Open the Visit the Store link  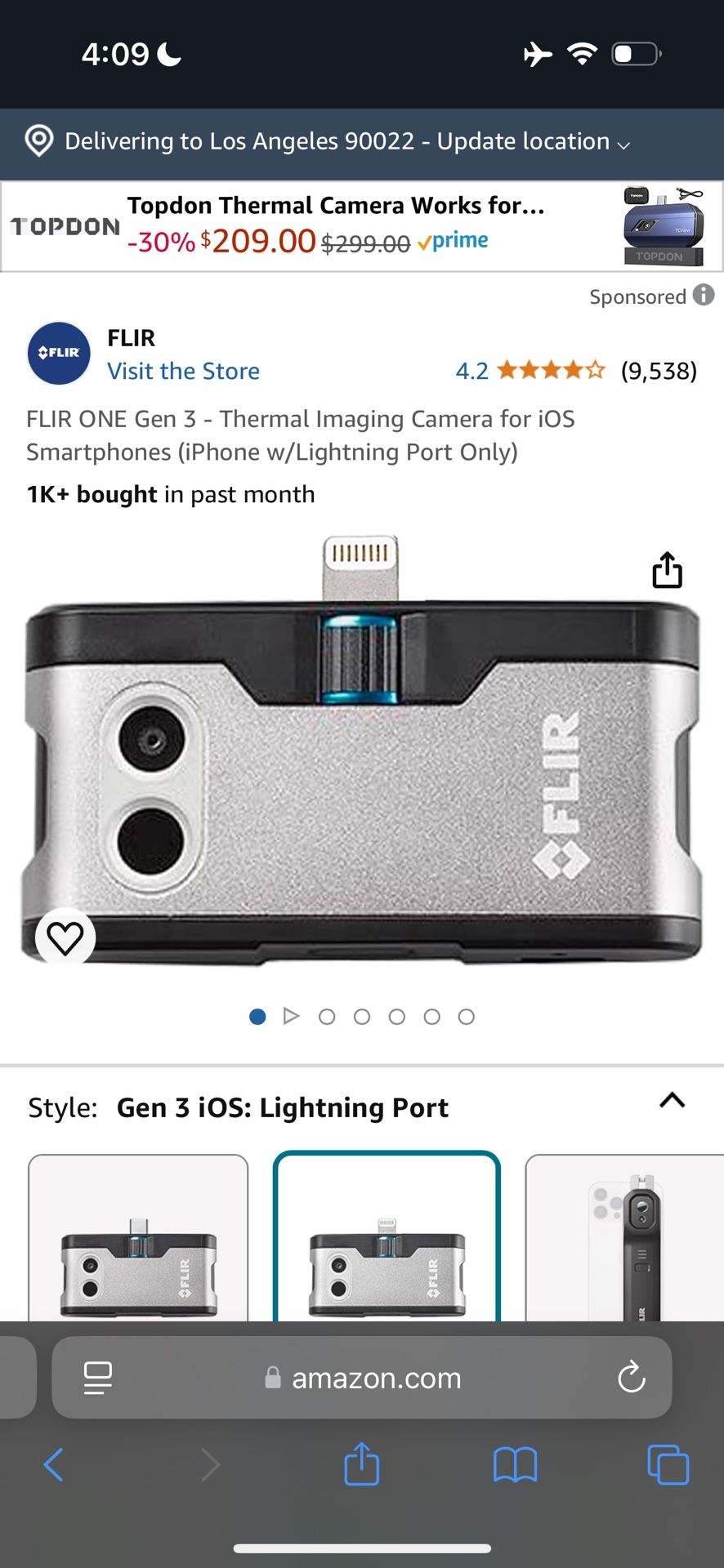pos(183,371)
